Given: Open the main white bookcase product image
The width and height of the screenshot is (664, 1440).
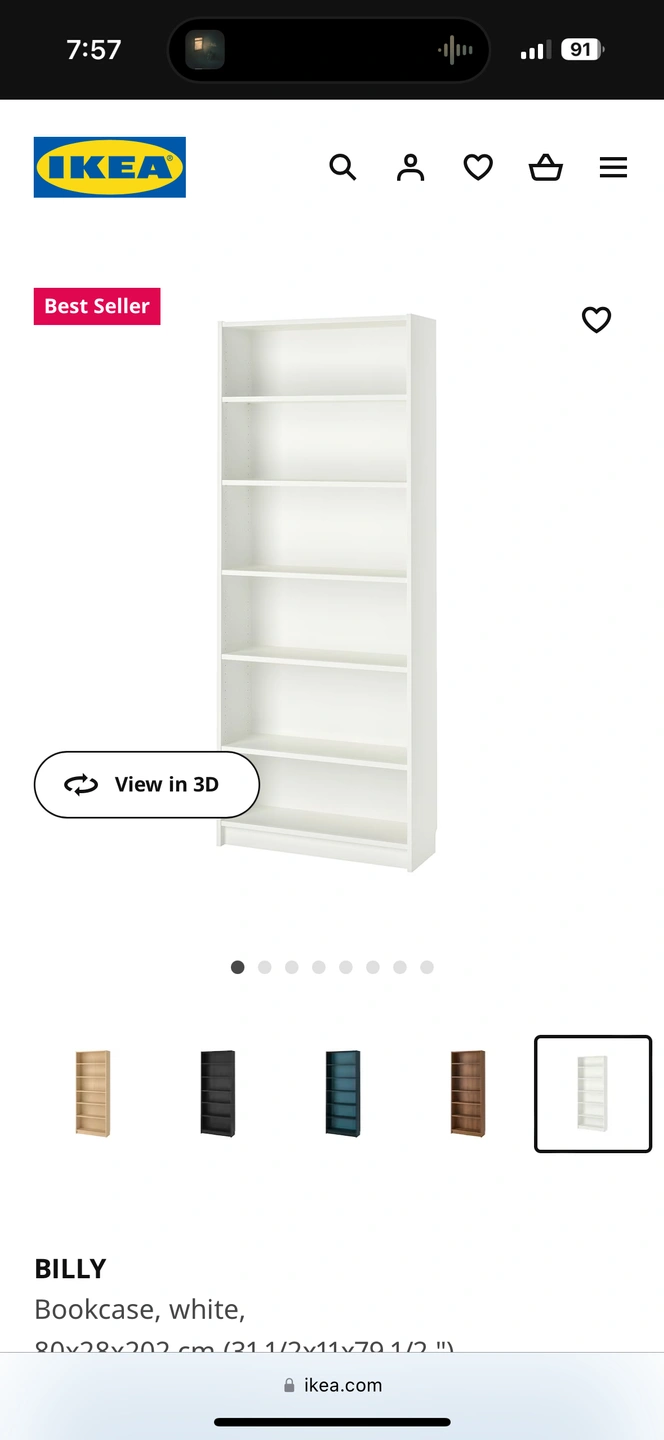Looking at the screenshot, I should point(327,592).
